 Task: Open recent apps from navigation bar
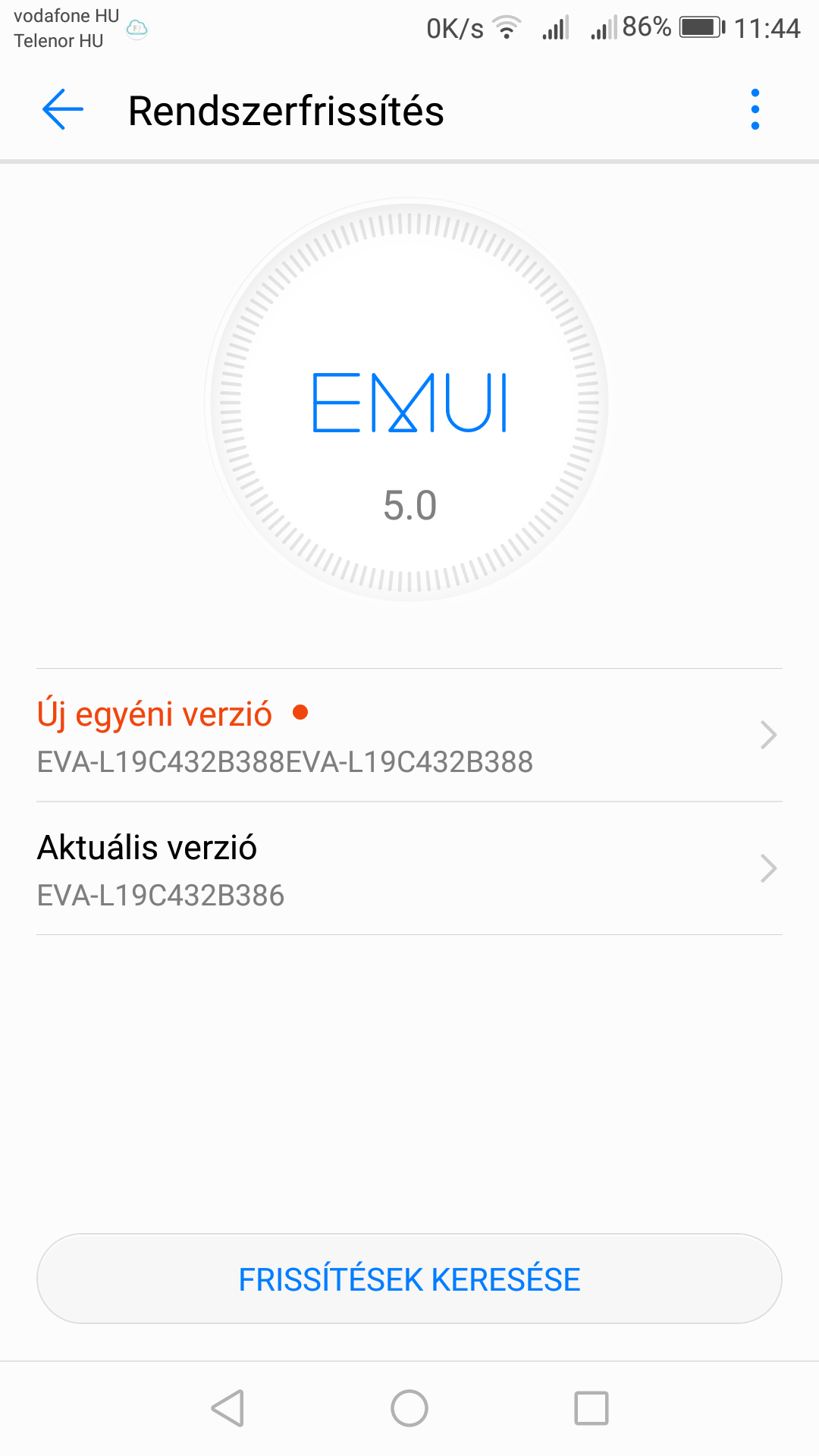coord(591,1408)
